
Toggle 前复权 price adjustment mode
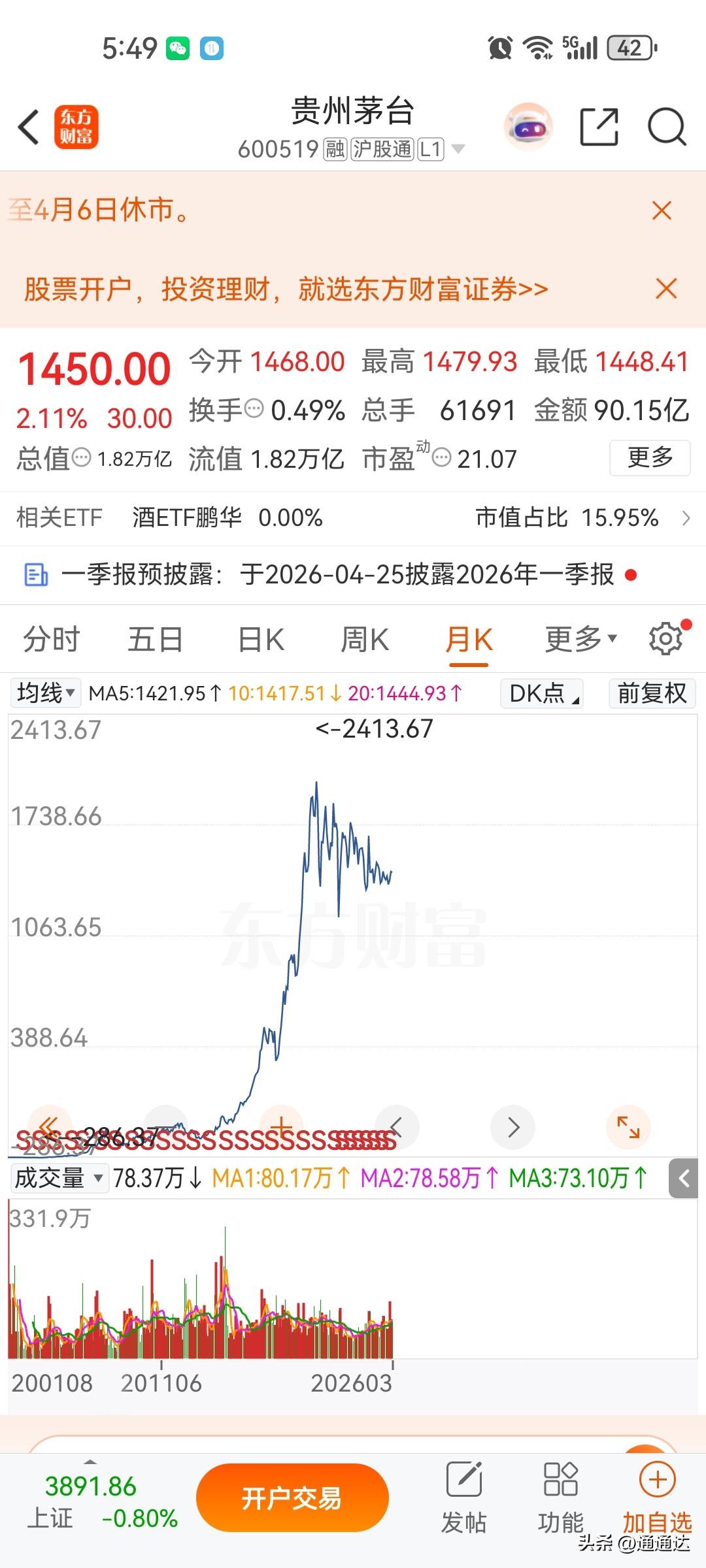pos(651,693)
